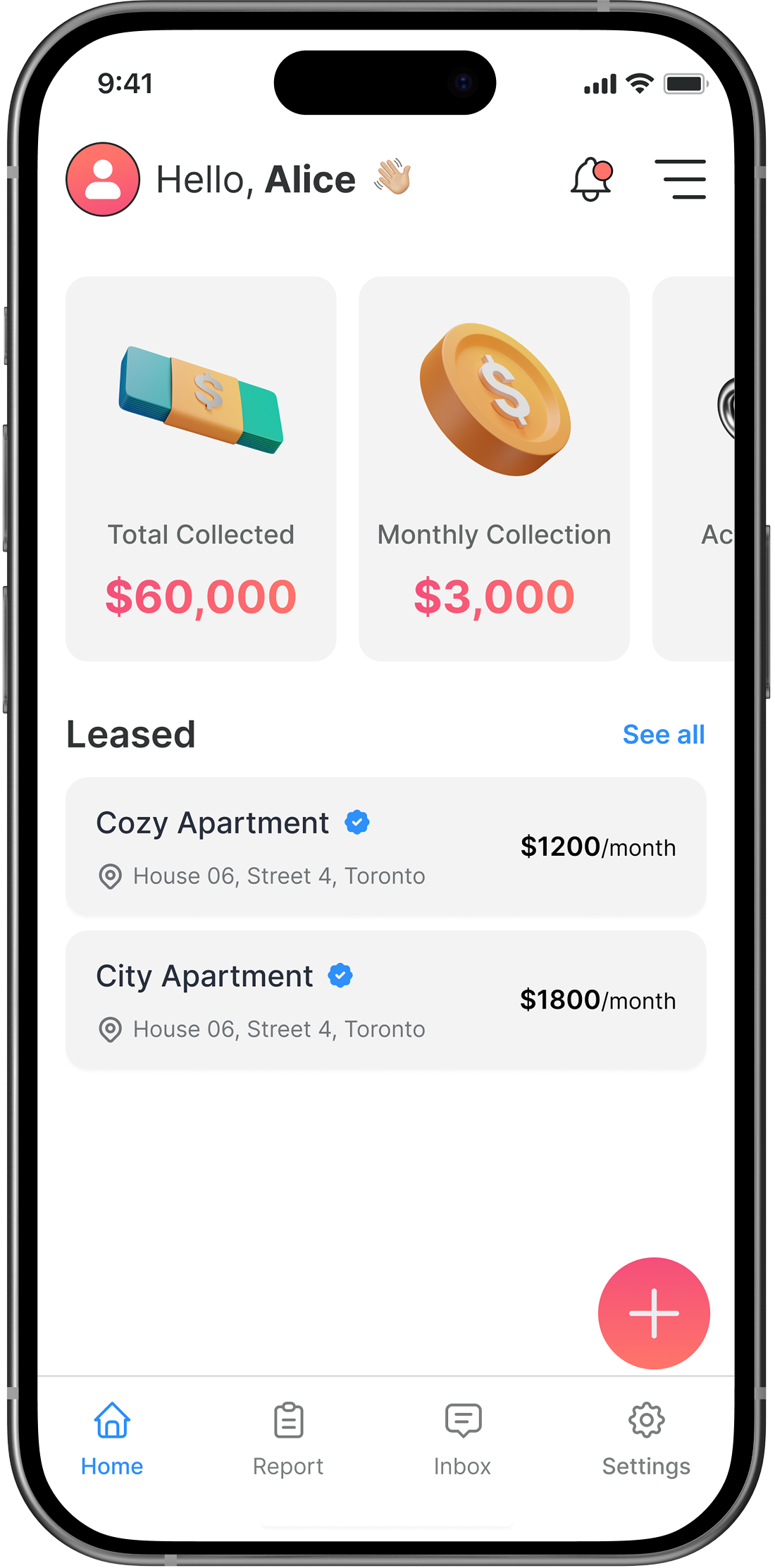Screen dimensions: 775x1568
Task: See all leased properties
Action: tap(663, 735)
